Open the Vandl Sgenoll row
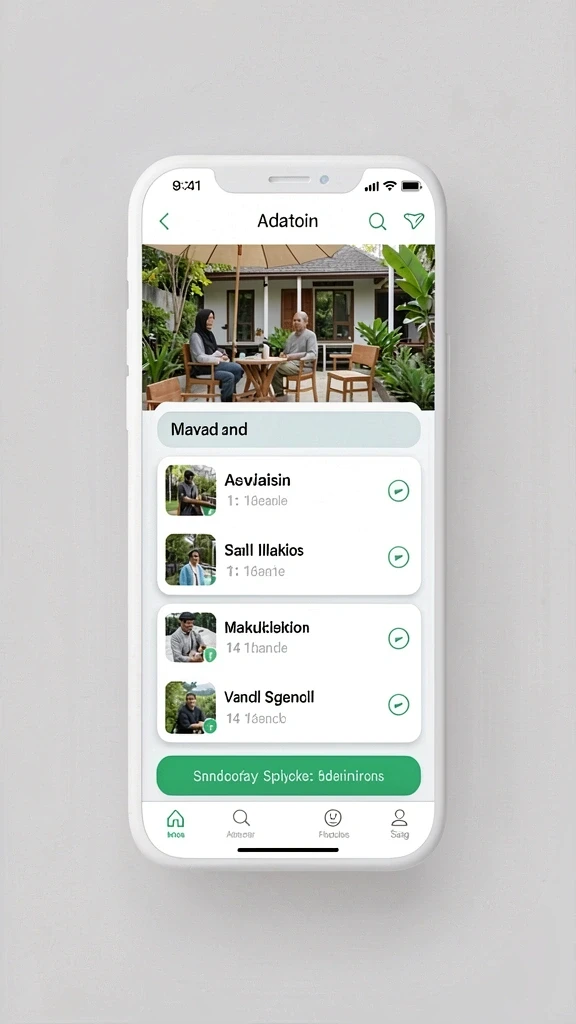576x1024 pixels. pyautogui.click(x=289, y=707)
